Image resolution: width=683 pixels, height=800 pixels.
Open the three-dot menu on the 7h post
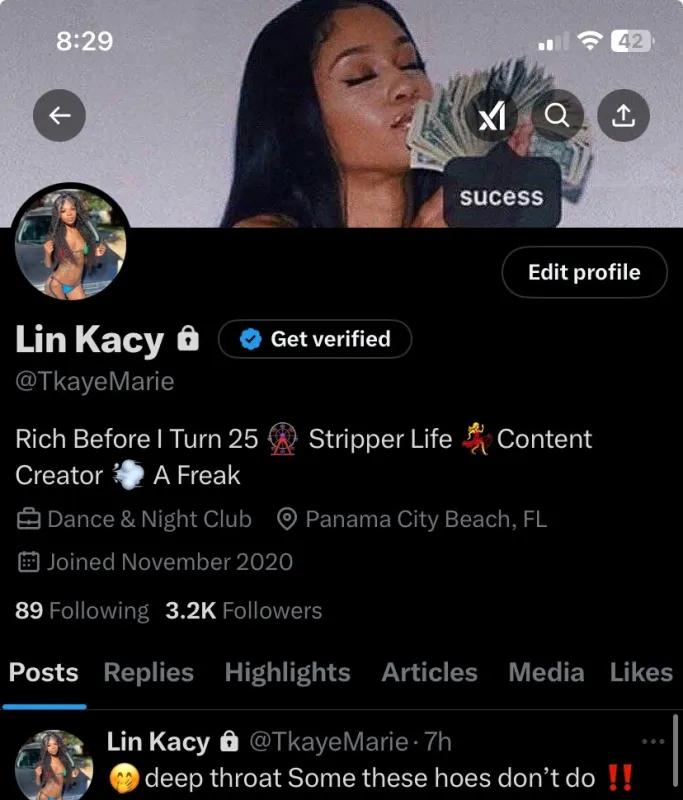pos(653,741)
